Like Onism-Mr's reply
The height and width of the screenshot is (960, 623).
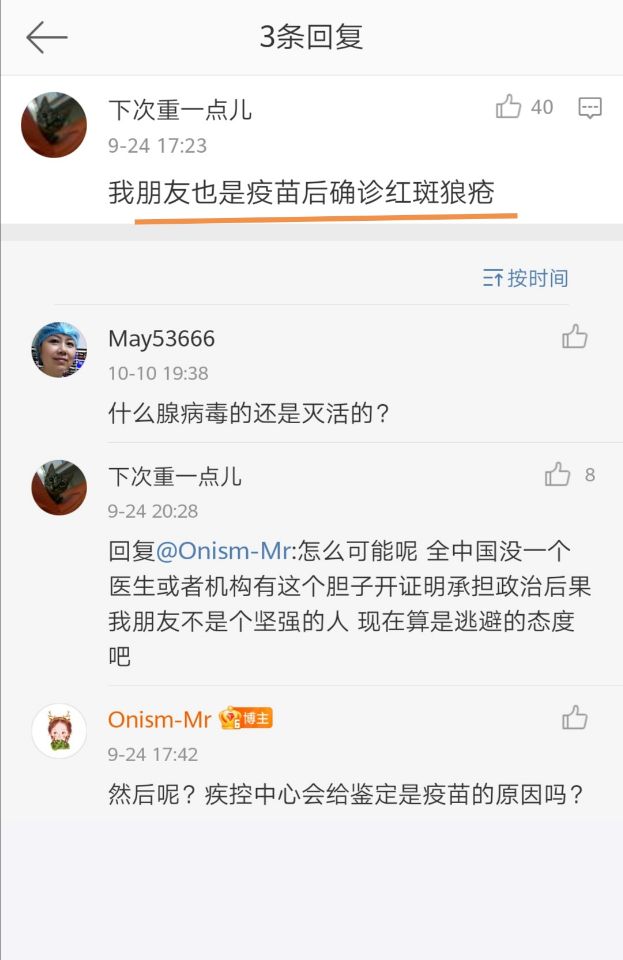click(x=575, y=717)
